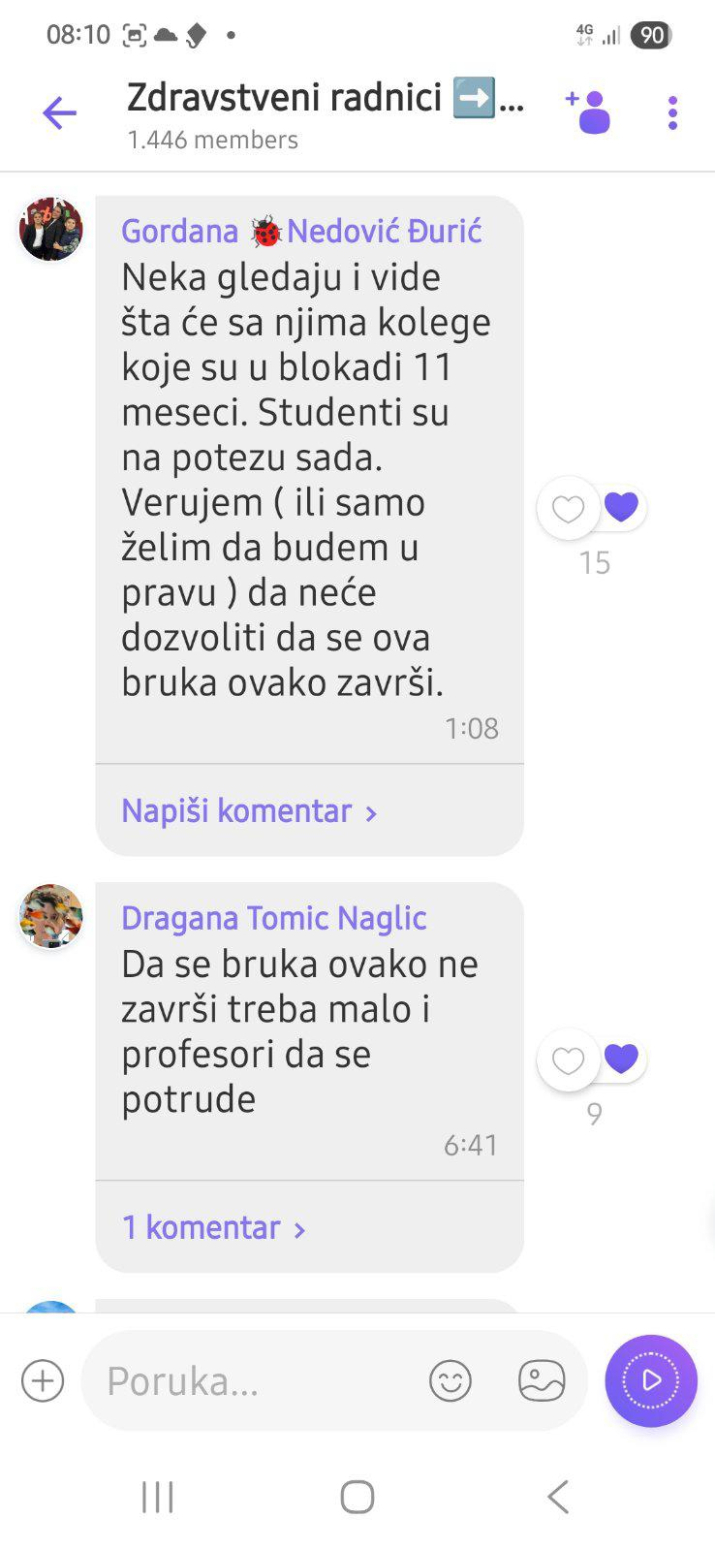Like Dragana Tomic Naglic's message
This screenshot has width=715, height=1550.
tap(568, 1061)
